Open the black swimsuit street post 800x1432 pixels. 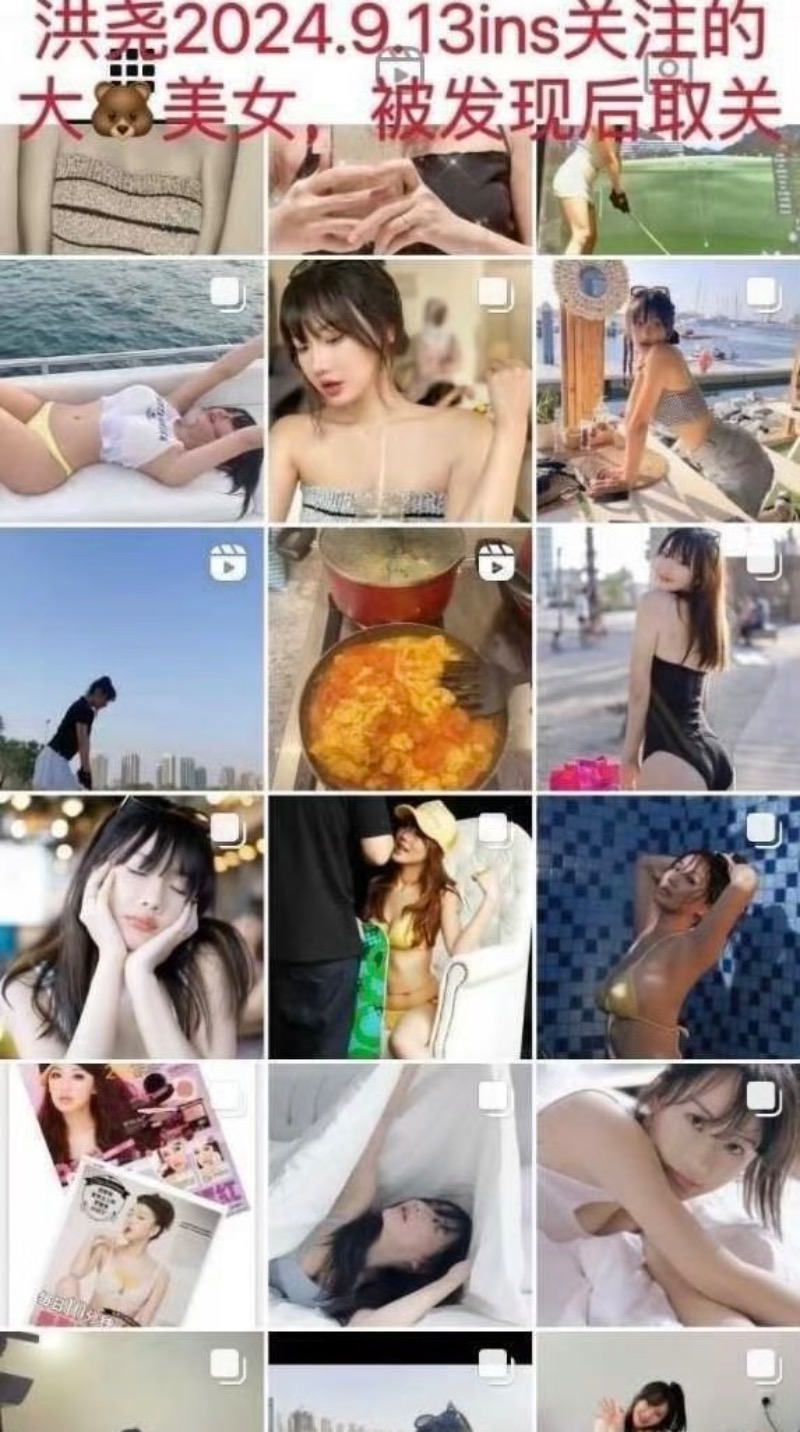668,660
